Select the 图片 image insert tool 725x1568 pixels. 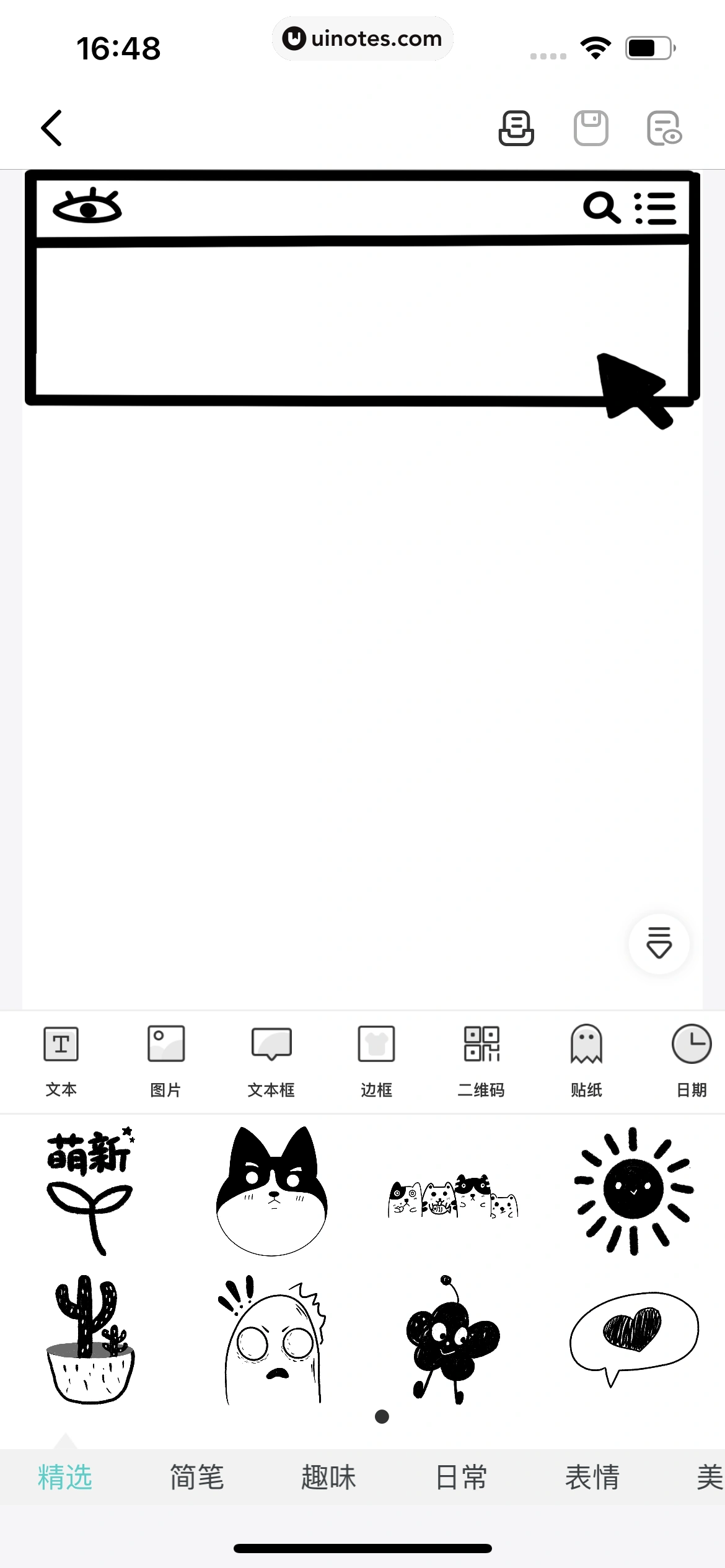coord(165,1059)
